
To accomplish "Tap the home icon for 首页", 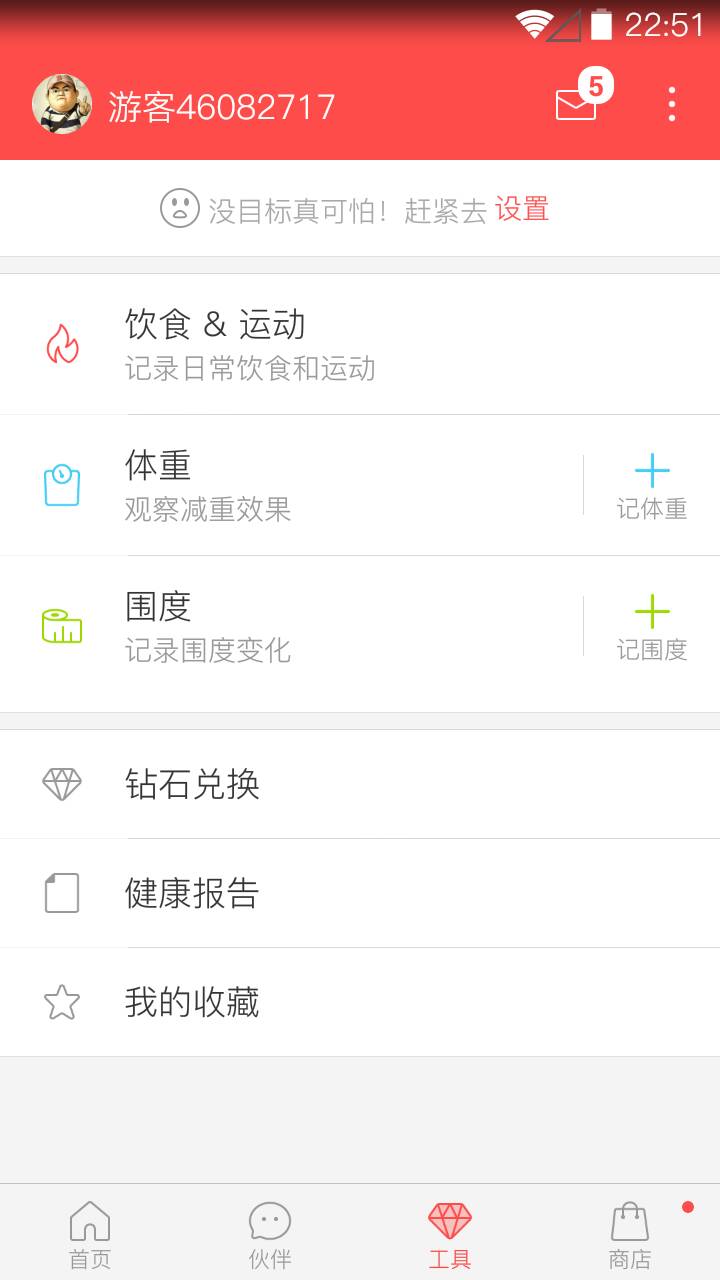I will click(89, 1222).
